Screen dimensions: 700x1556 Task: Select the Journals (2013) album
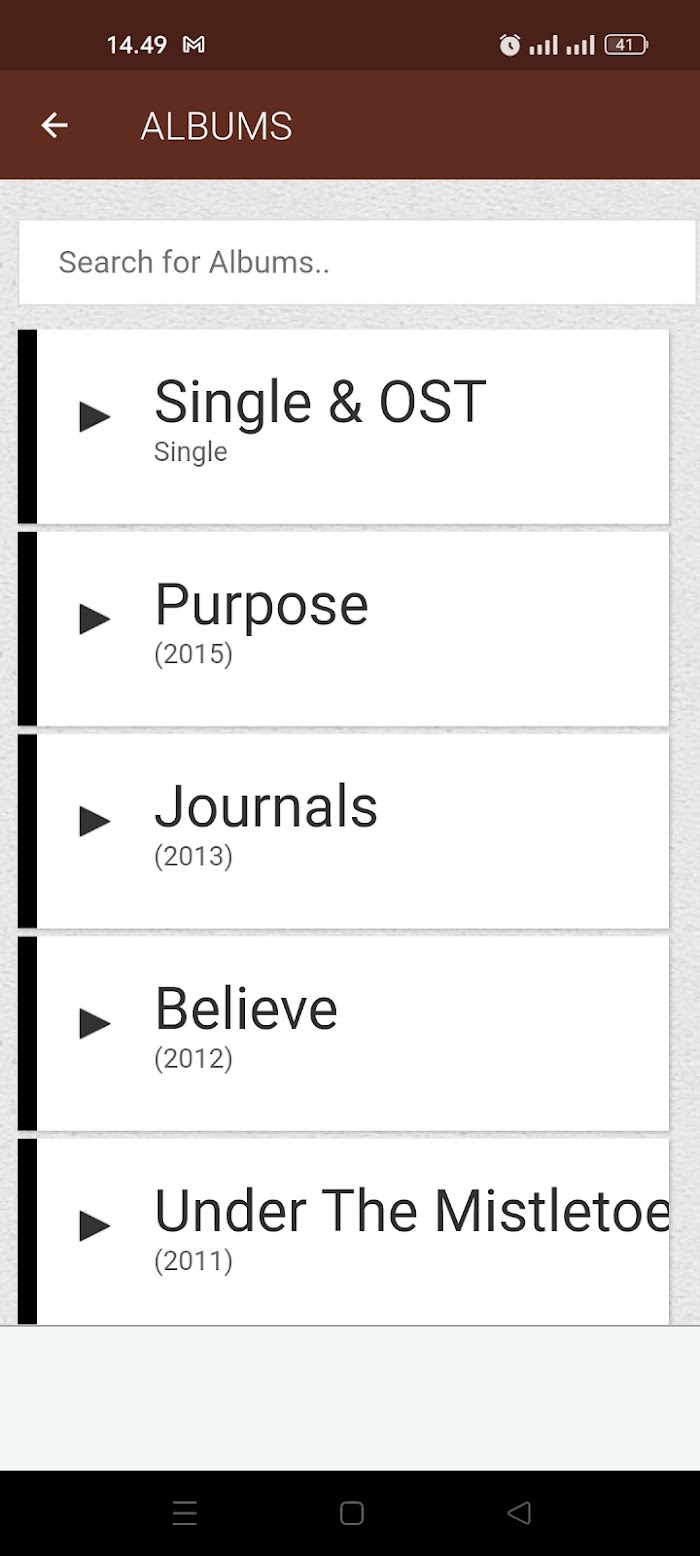tap(343, 831)
